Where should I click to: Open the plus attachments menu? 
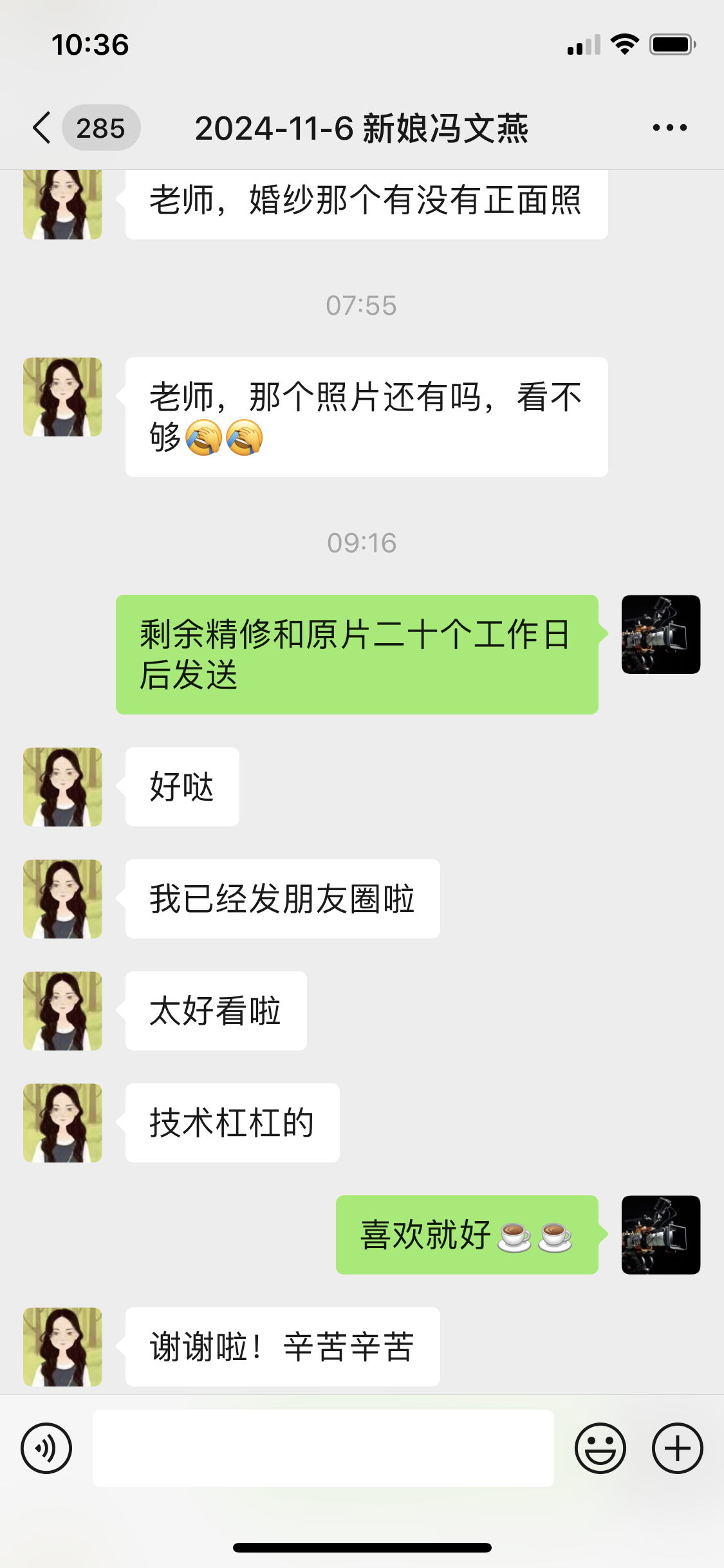pyautogui.click(x=677, y=1448)
